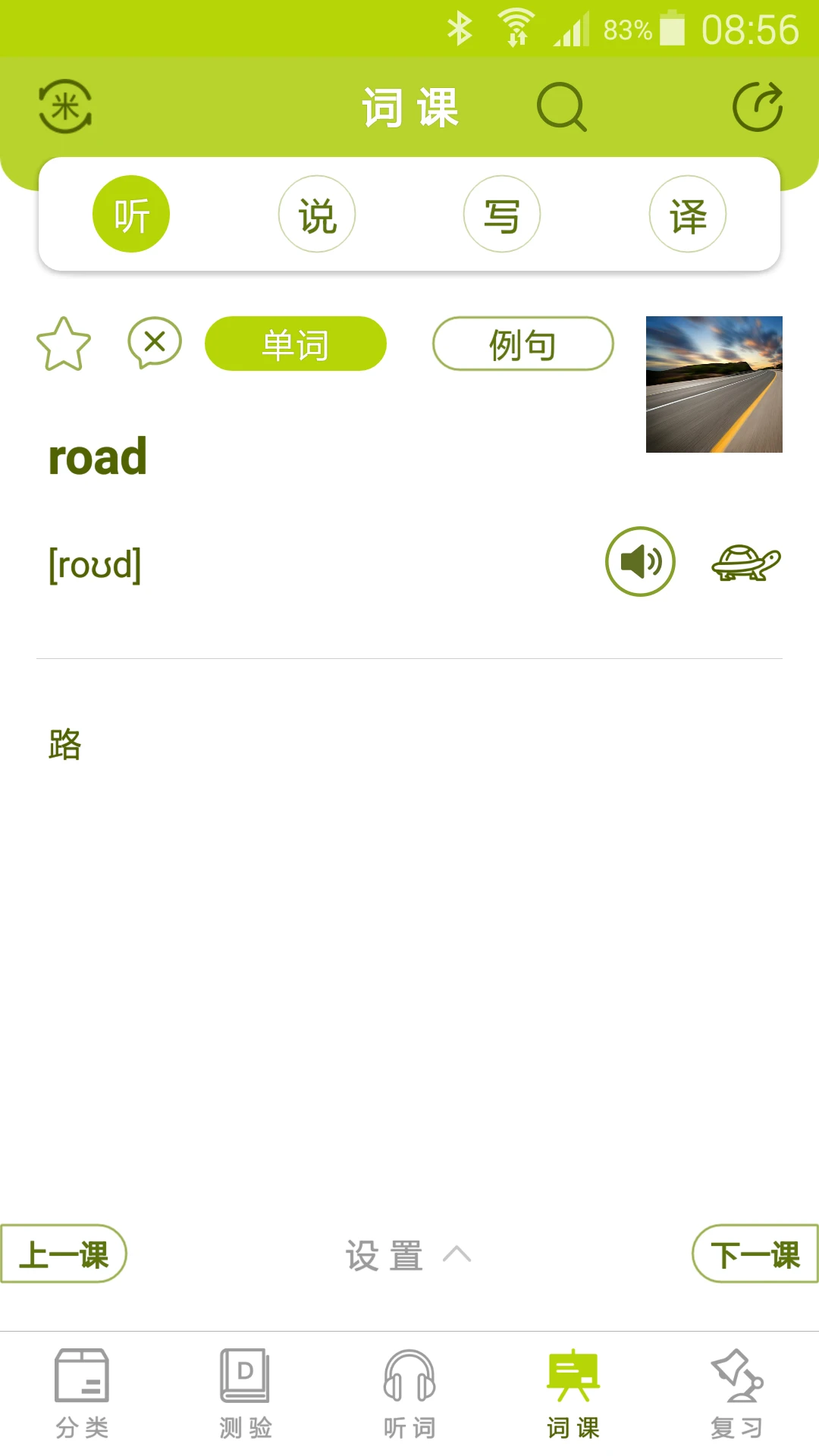Dismiss via the X speech-bubble icon
This screenshot has width=819, height=1456.
152,344
